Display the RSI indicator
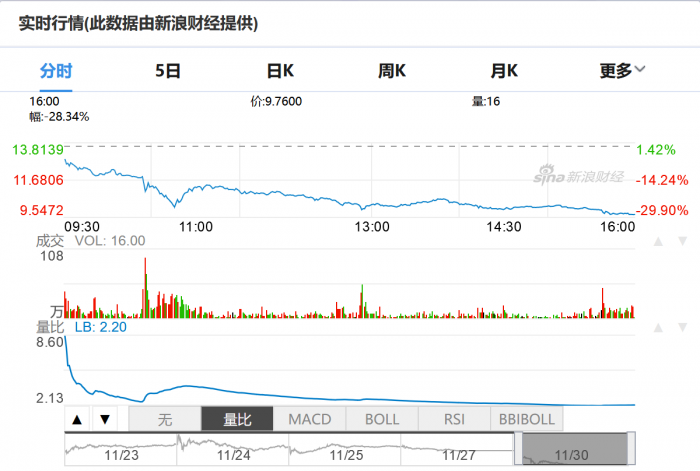Viewport: 700px width, 471px height. (x=453, y=419)
